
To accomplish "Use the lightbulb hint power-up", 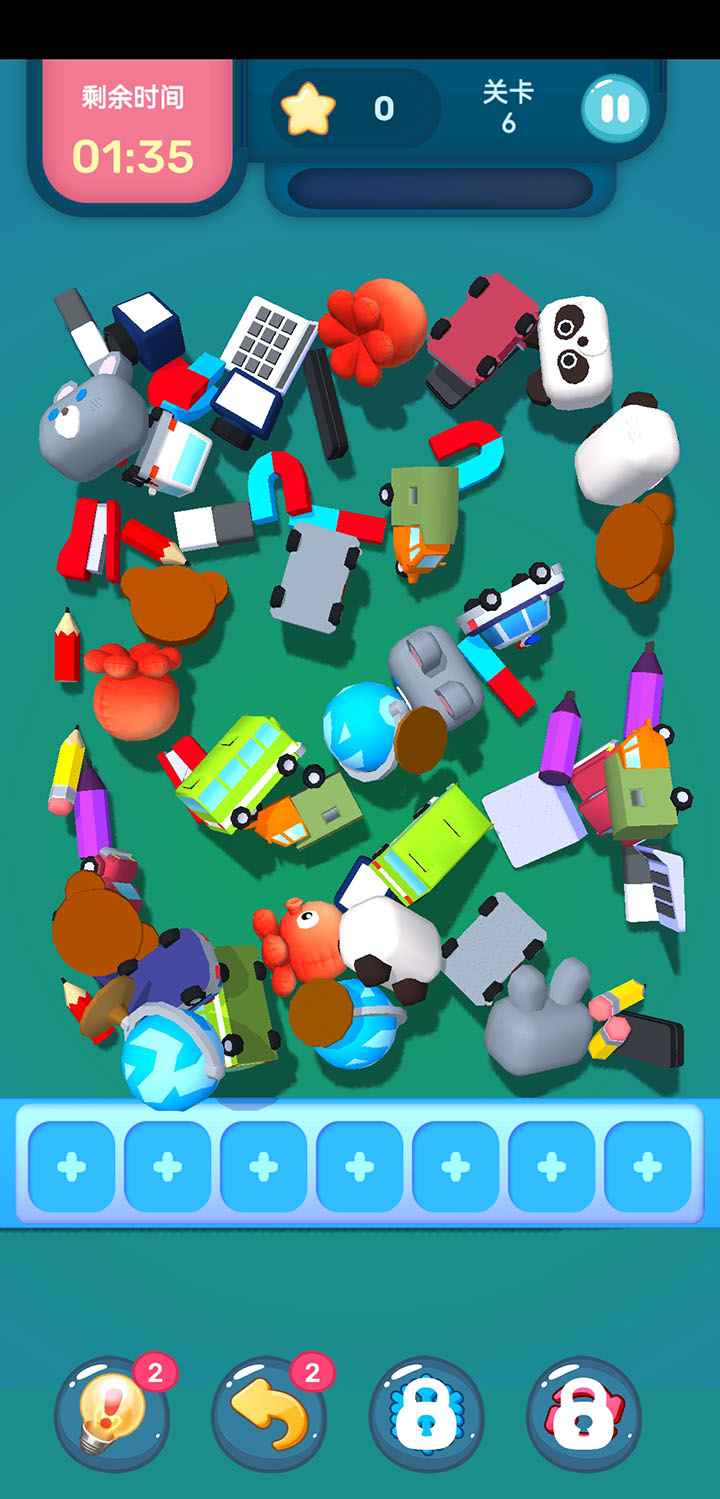I will (112, 1413).
